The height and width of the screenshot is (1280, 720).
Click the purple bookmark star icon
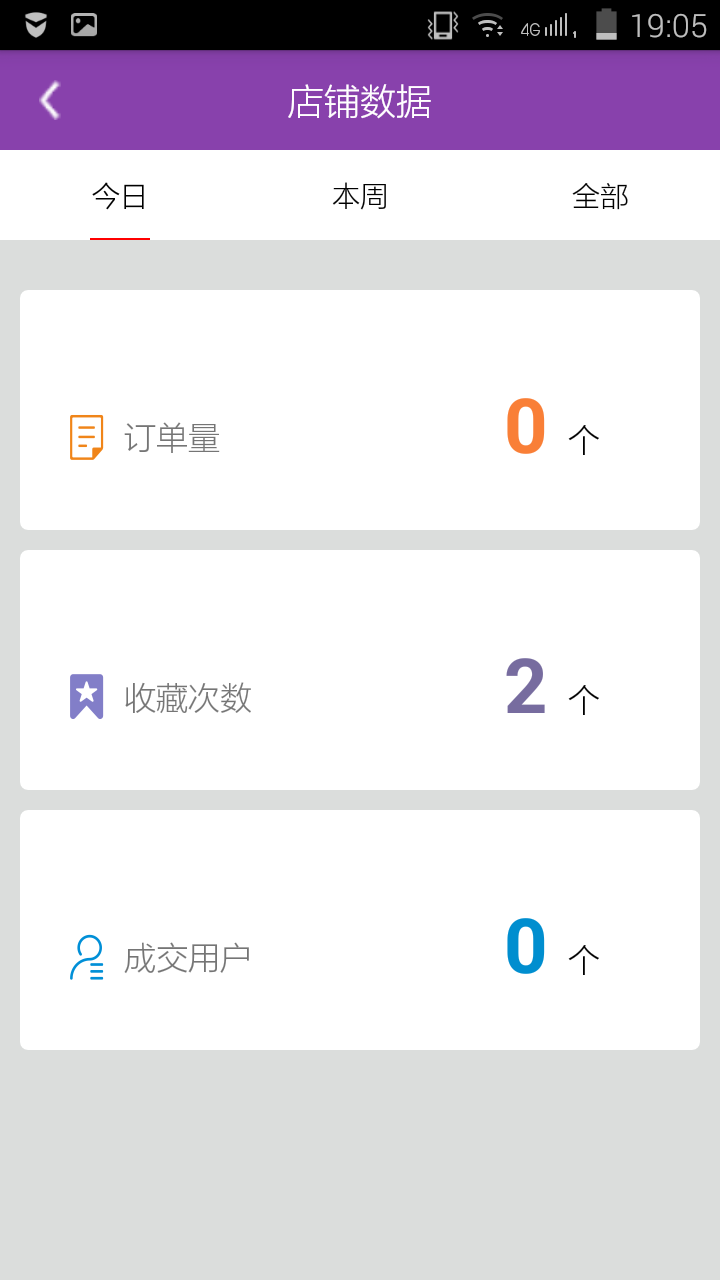point(86,696)
